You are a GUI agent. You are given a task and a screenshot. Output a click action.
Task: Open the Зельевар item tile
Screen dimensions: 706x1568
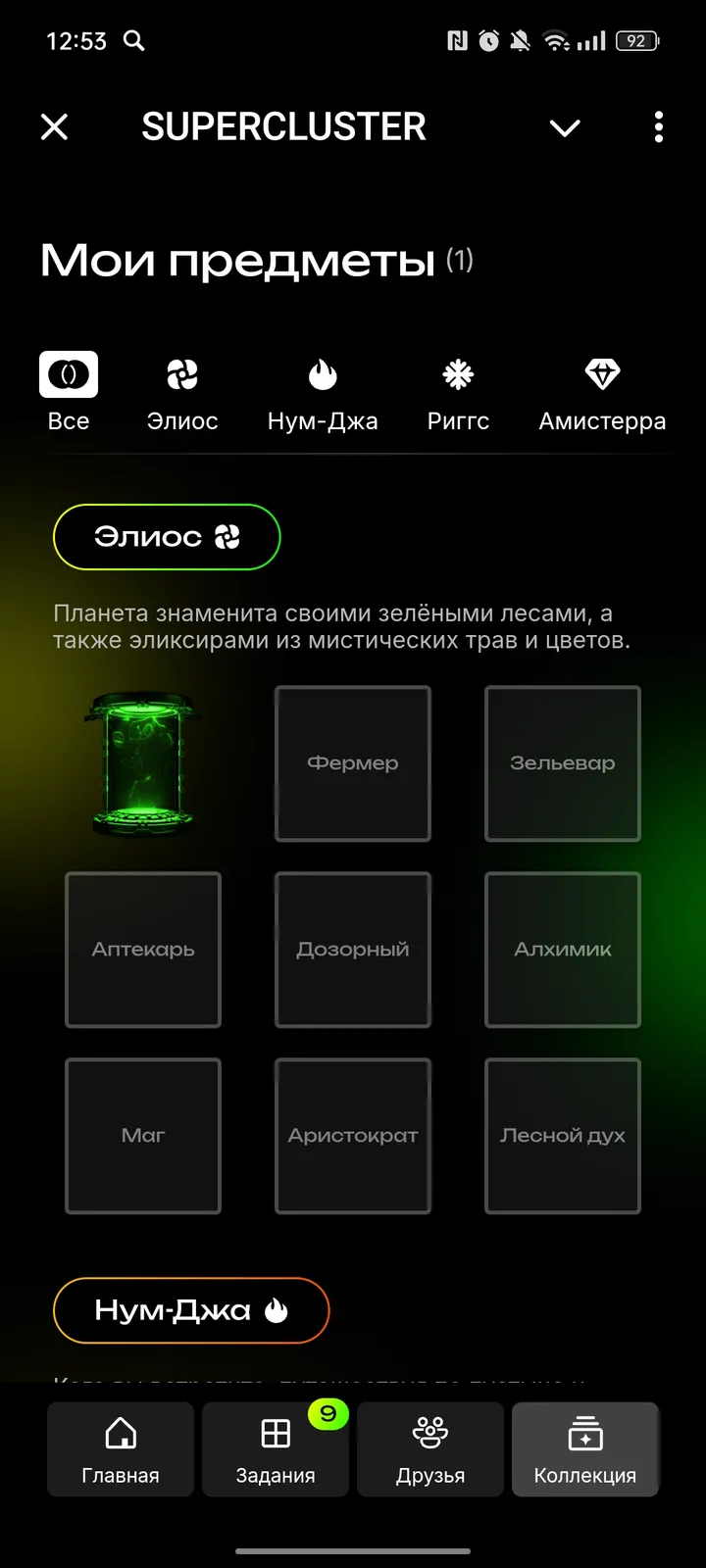click(563, 763)
